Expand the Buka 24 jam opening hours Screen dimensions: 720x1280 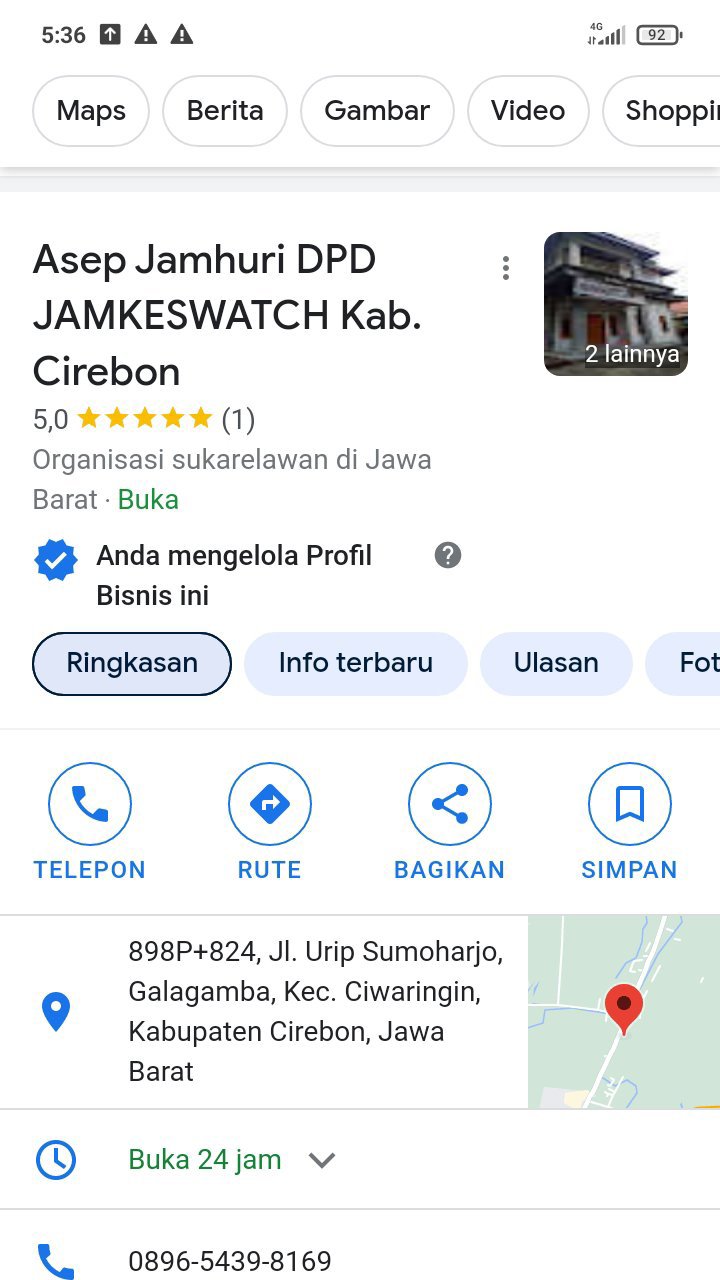tap(322, 1160)
